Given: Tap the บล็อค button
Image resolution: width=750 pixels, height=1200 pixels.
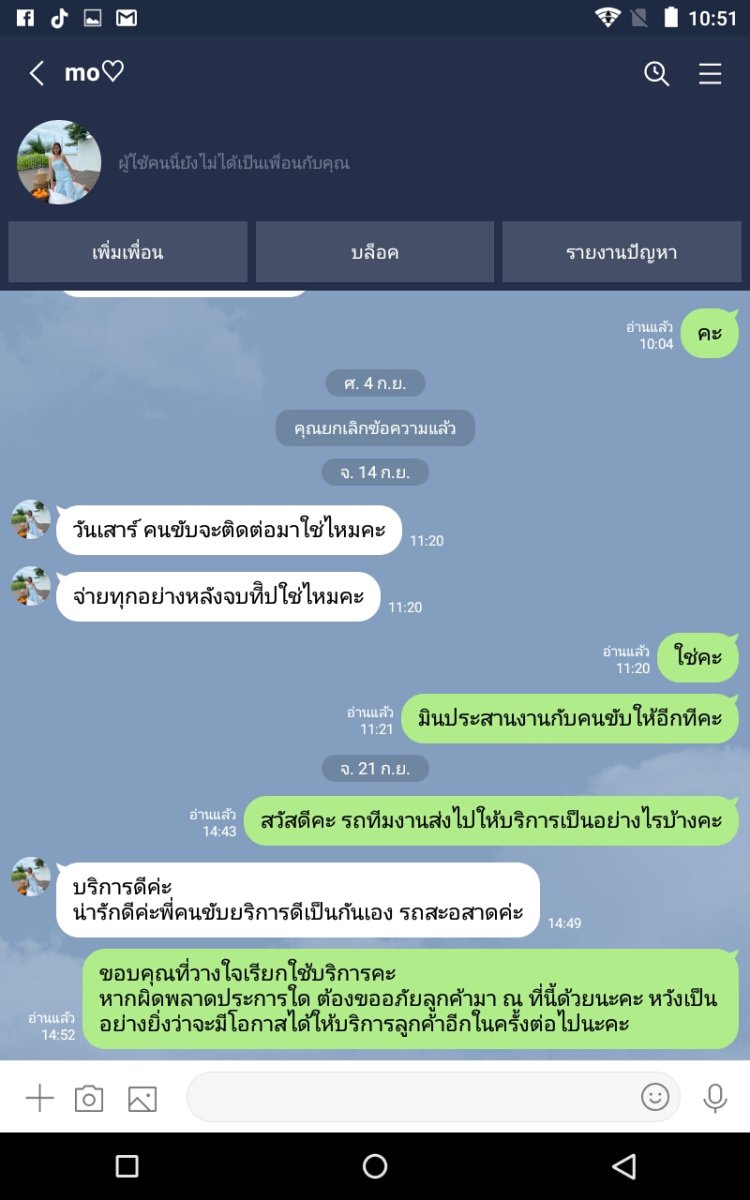Looking at the screenshot, I should click(375, 252).
